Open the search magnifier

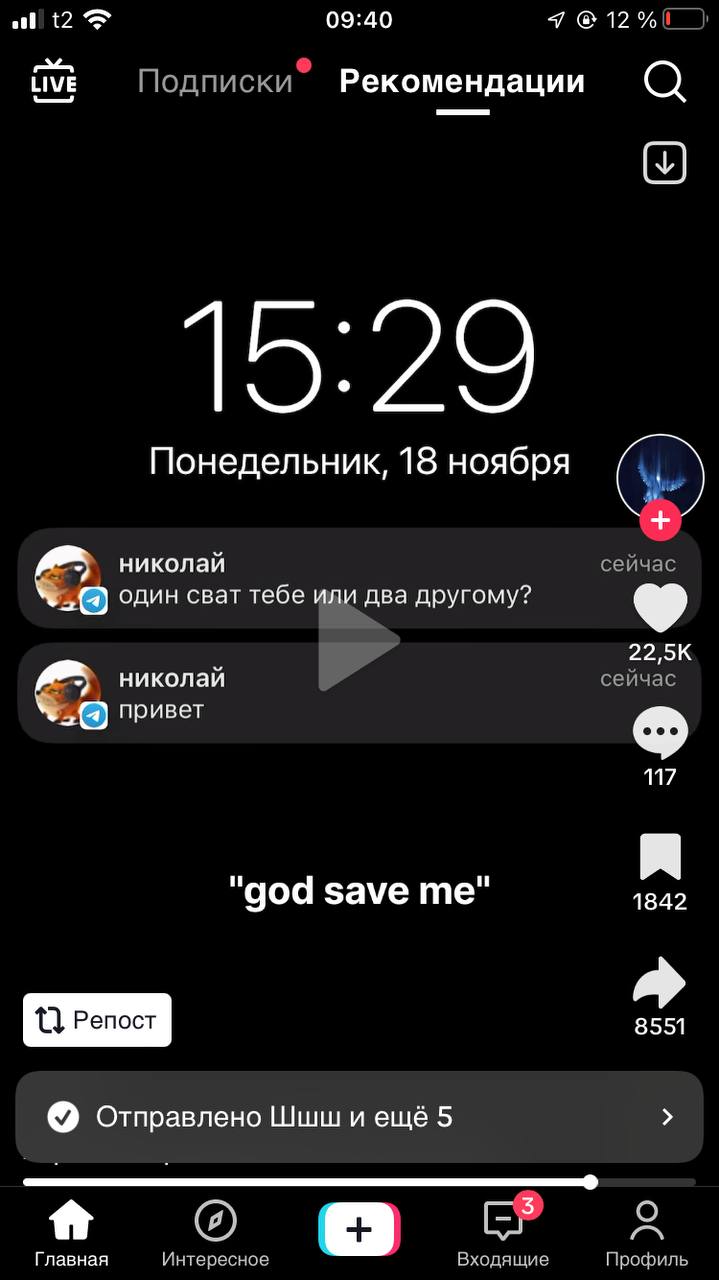click(665, 82)
